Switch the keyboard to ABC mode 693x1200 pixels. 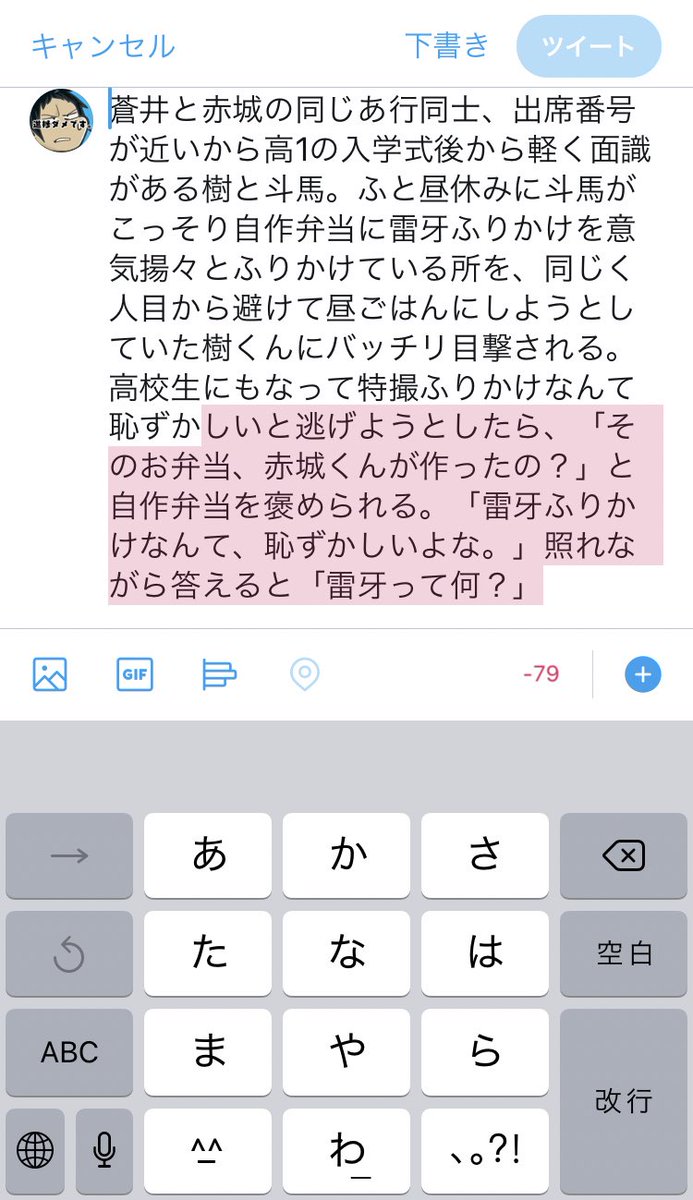[69, 1052]
